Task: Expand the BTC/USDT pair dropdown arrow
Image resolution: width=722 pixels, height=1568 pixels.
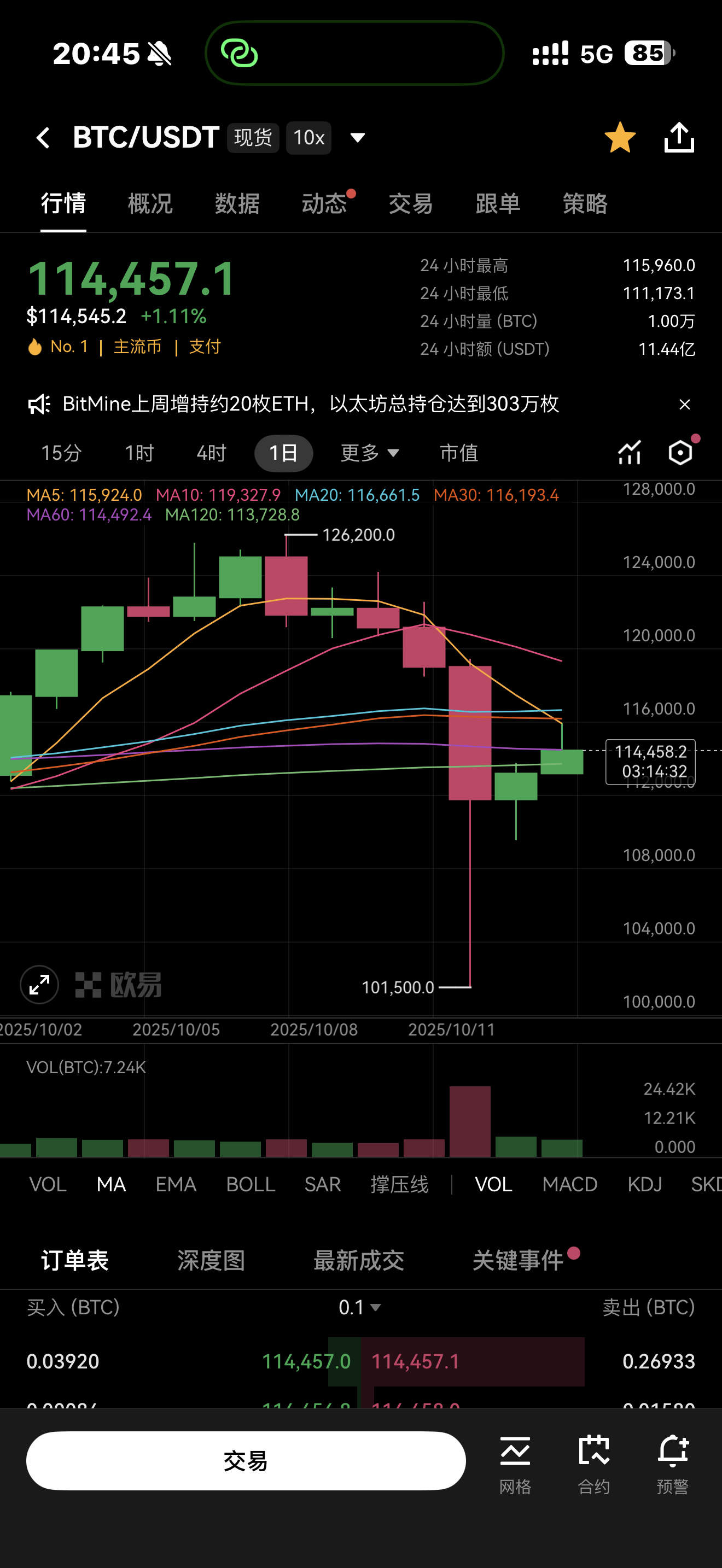Action: (357, 138)
